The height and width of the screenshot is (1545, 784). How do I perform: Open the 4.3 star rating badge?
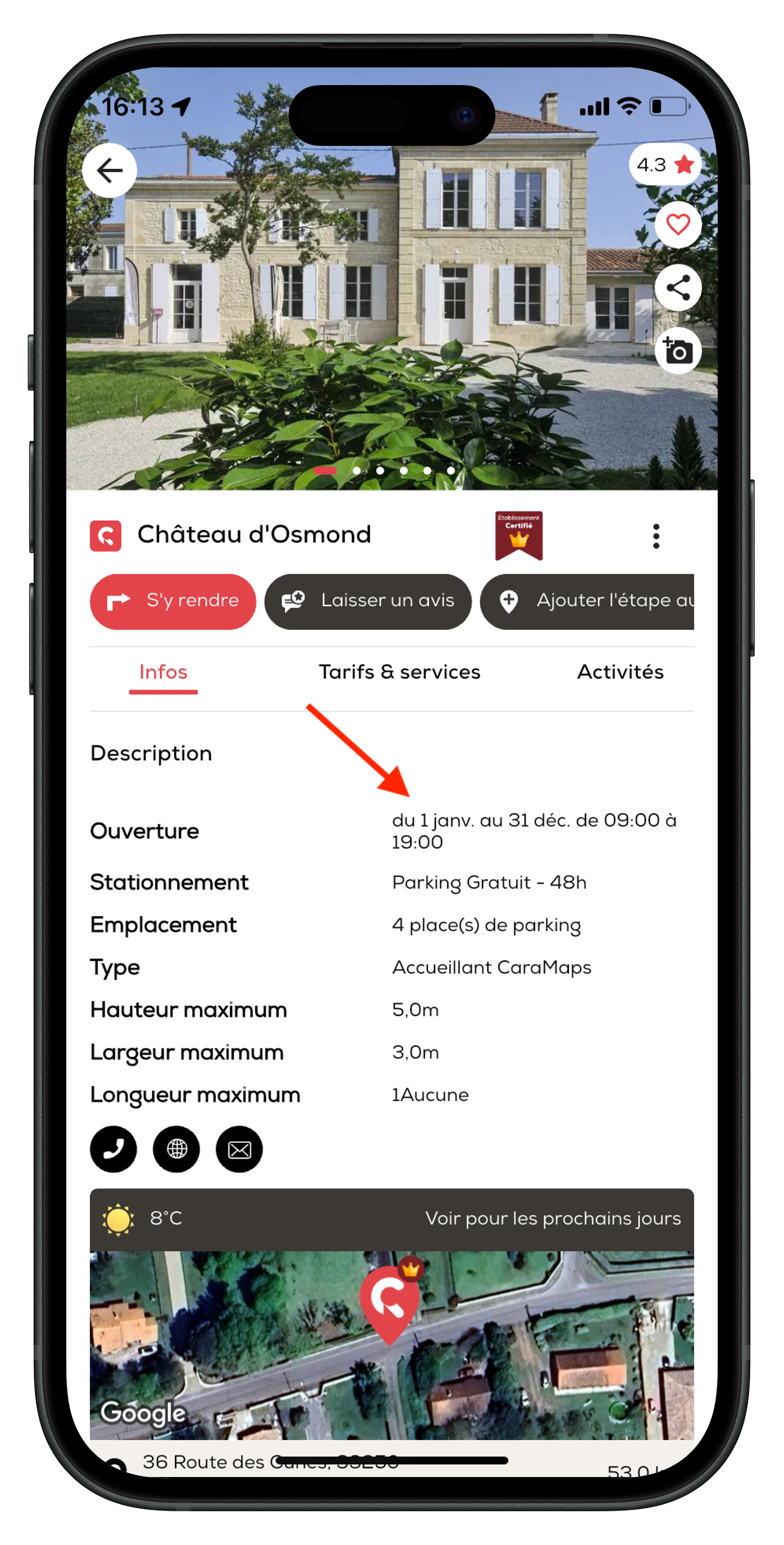click(x=665, y=164)
